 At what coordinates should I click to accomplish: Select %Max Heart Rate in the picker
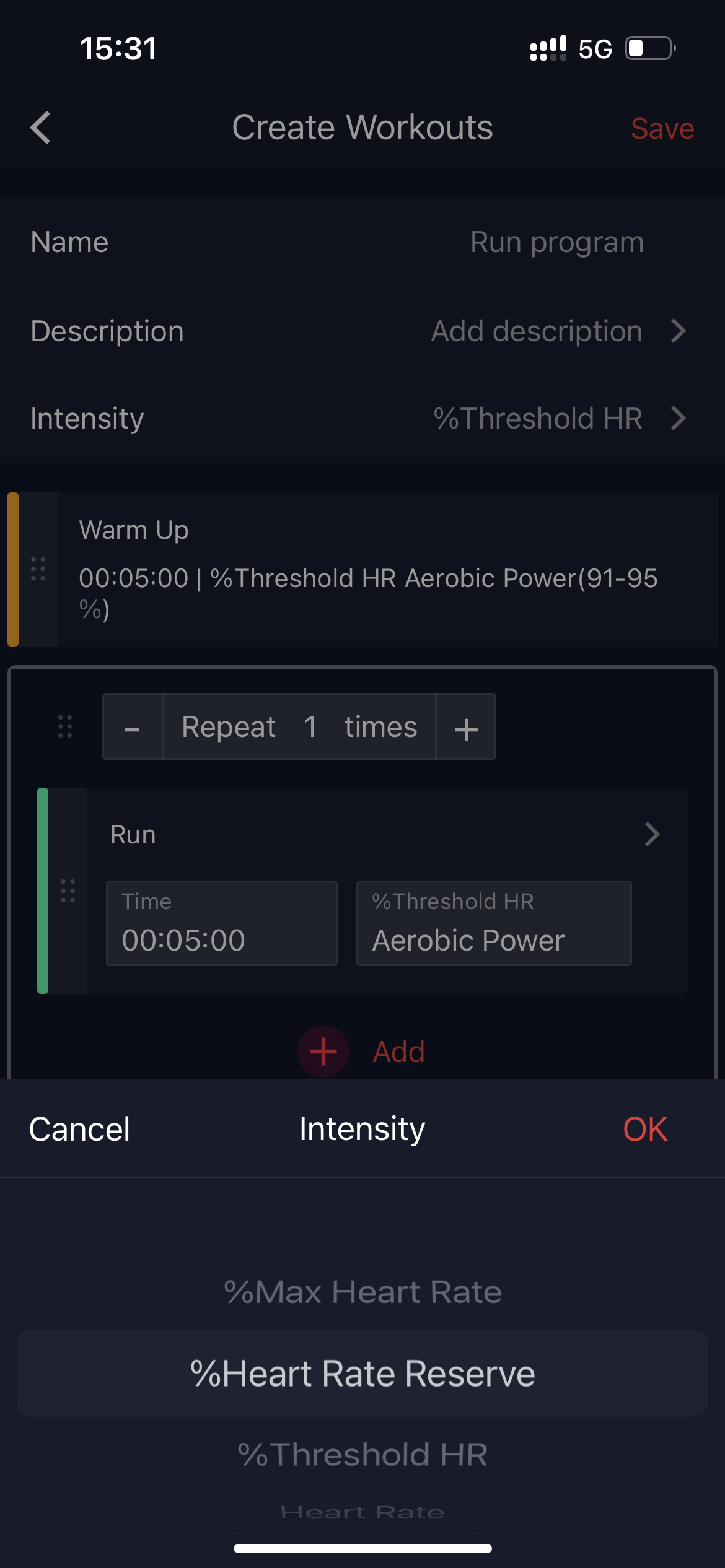point(362,1292)
